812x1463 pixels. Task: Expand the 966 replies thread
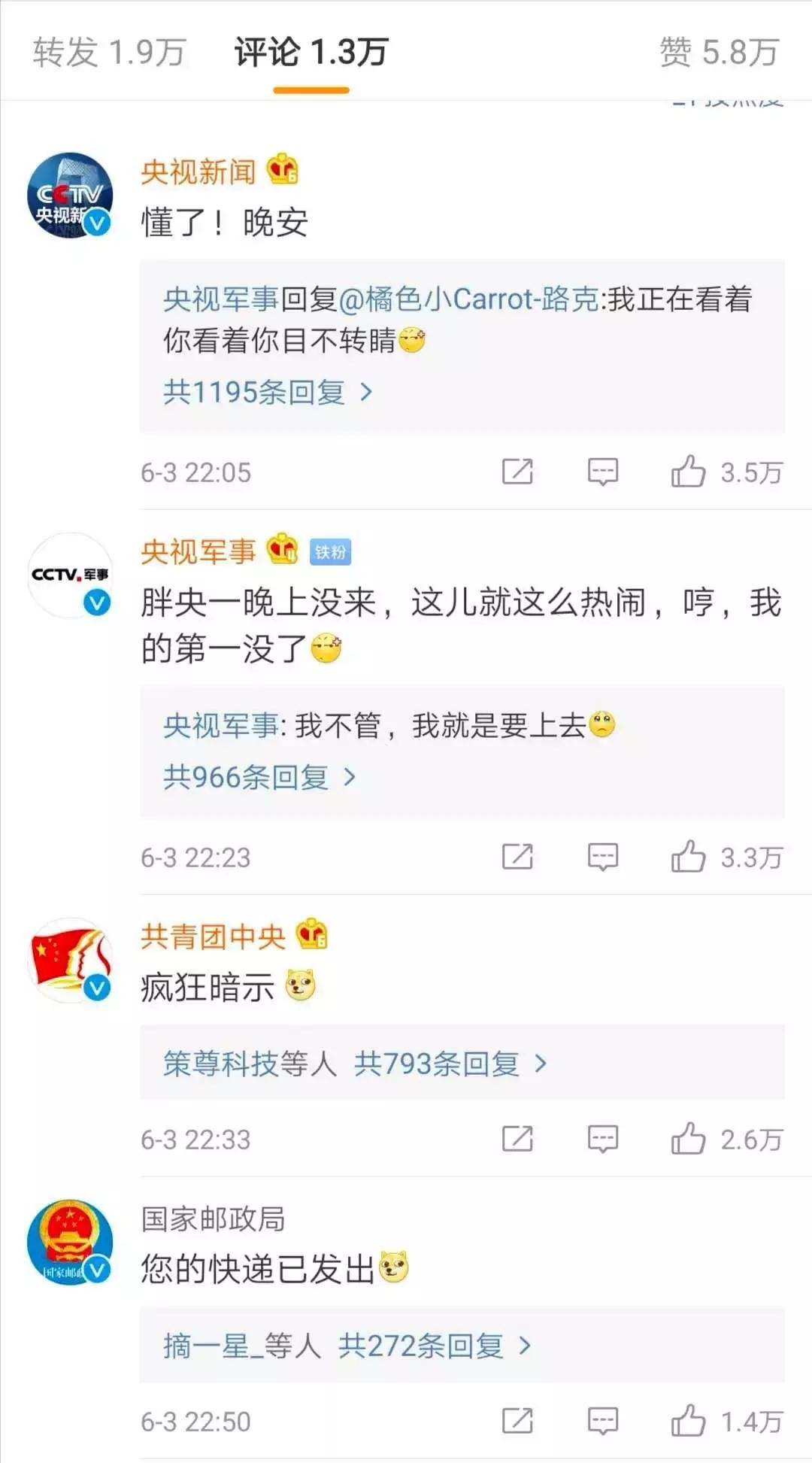[259, 777]
